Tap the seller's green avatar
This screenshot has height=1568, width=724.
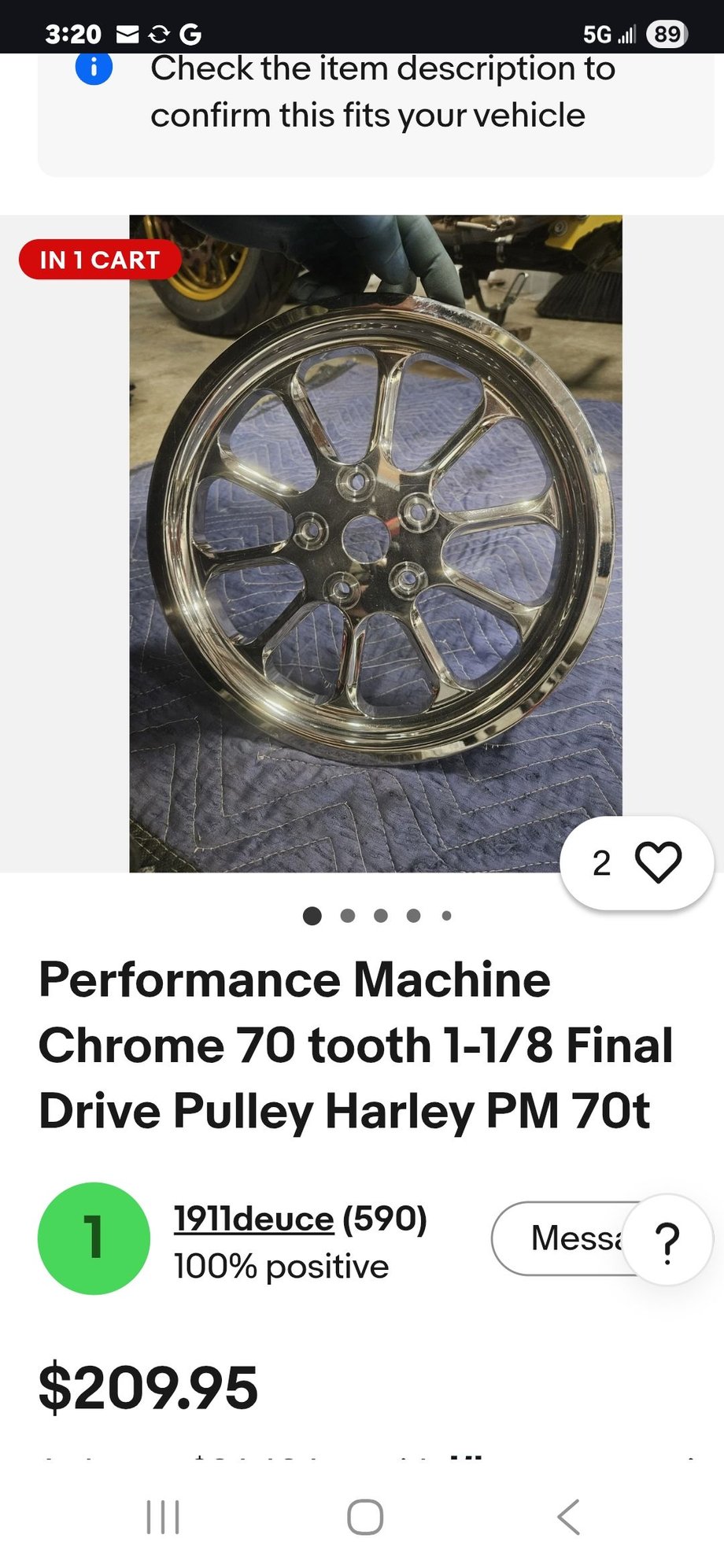pos(94,1238)
